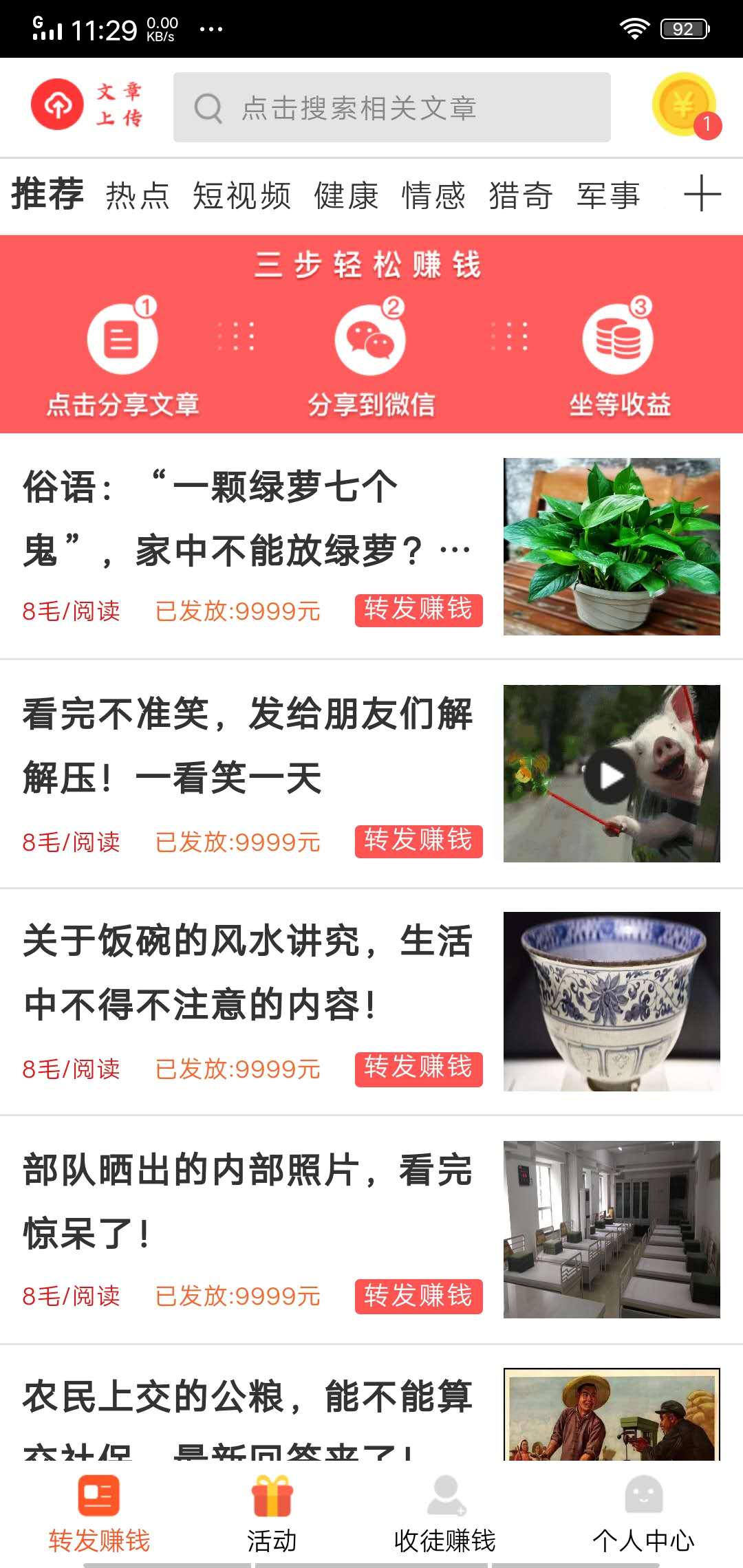The image size is (743, 1568).
Task: Select the 健康 category tab
Action: pyautogui.click(x=346, y=195)
